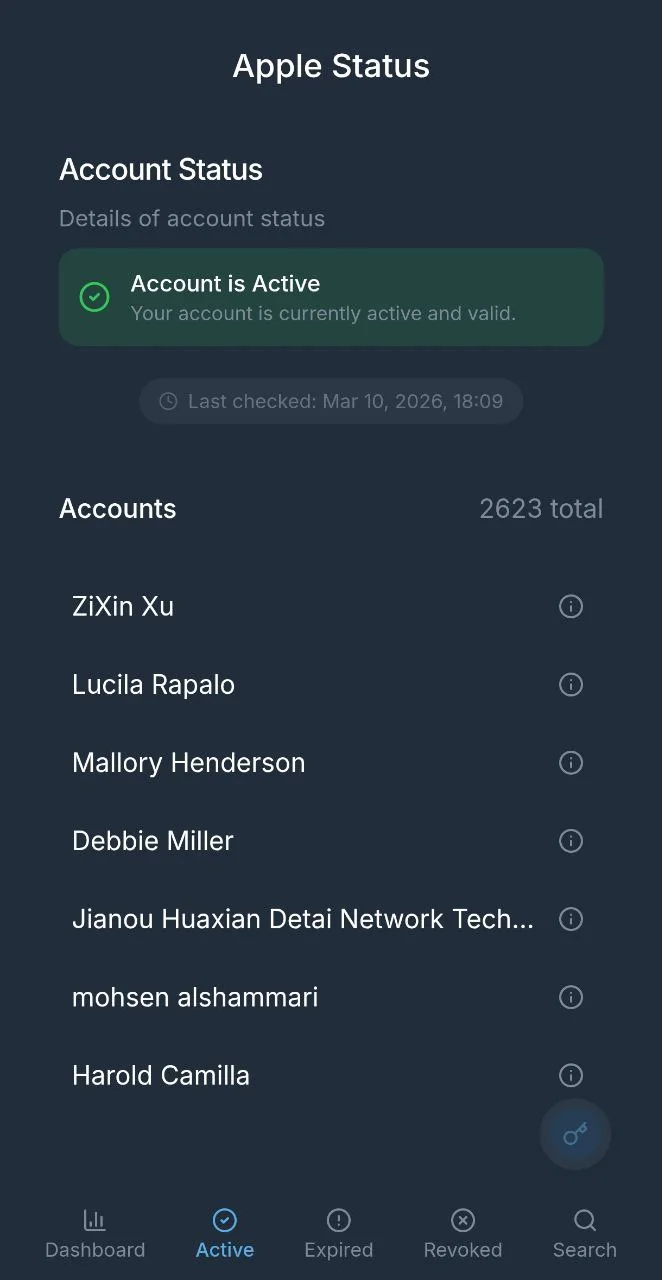Tap info icon beside mohsen alshammari
Screen dimensions: 662x1280
click(x=570, y=997)
